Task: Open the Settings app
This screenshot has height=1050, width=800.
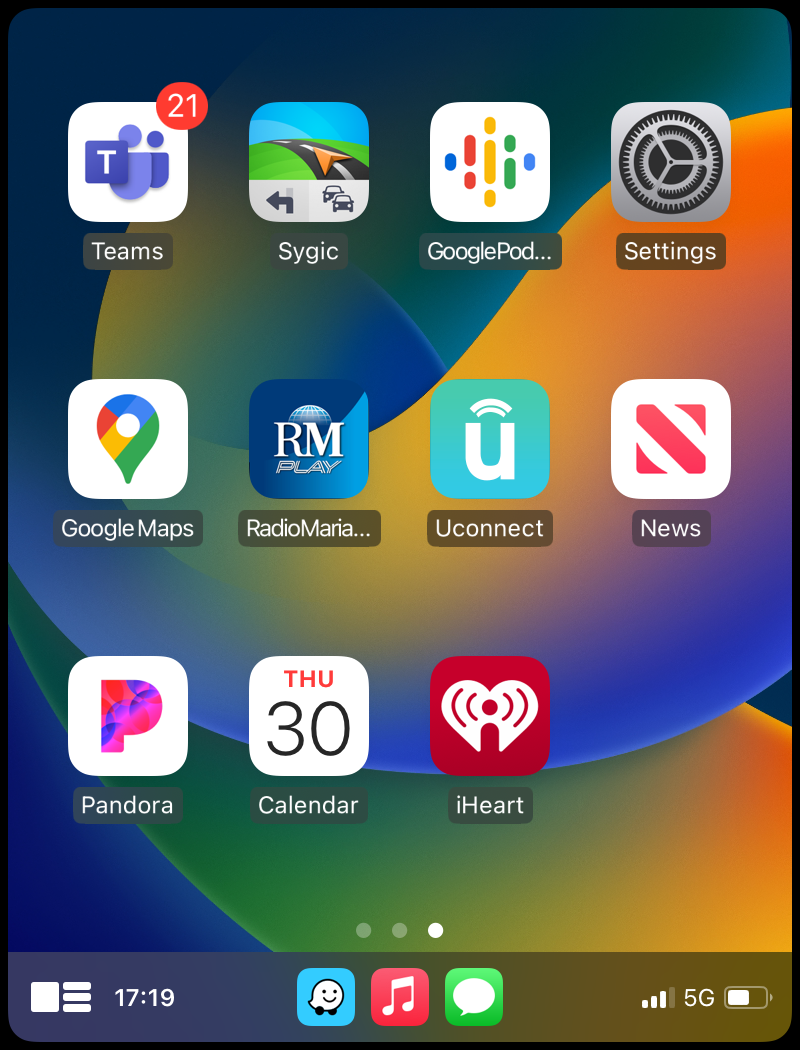Action: click(671, 162)
